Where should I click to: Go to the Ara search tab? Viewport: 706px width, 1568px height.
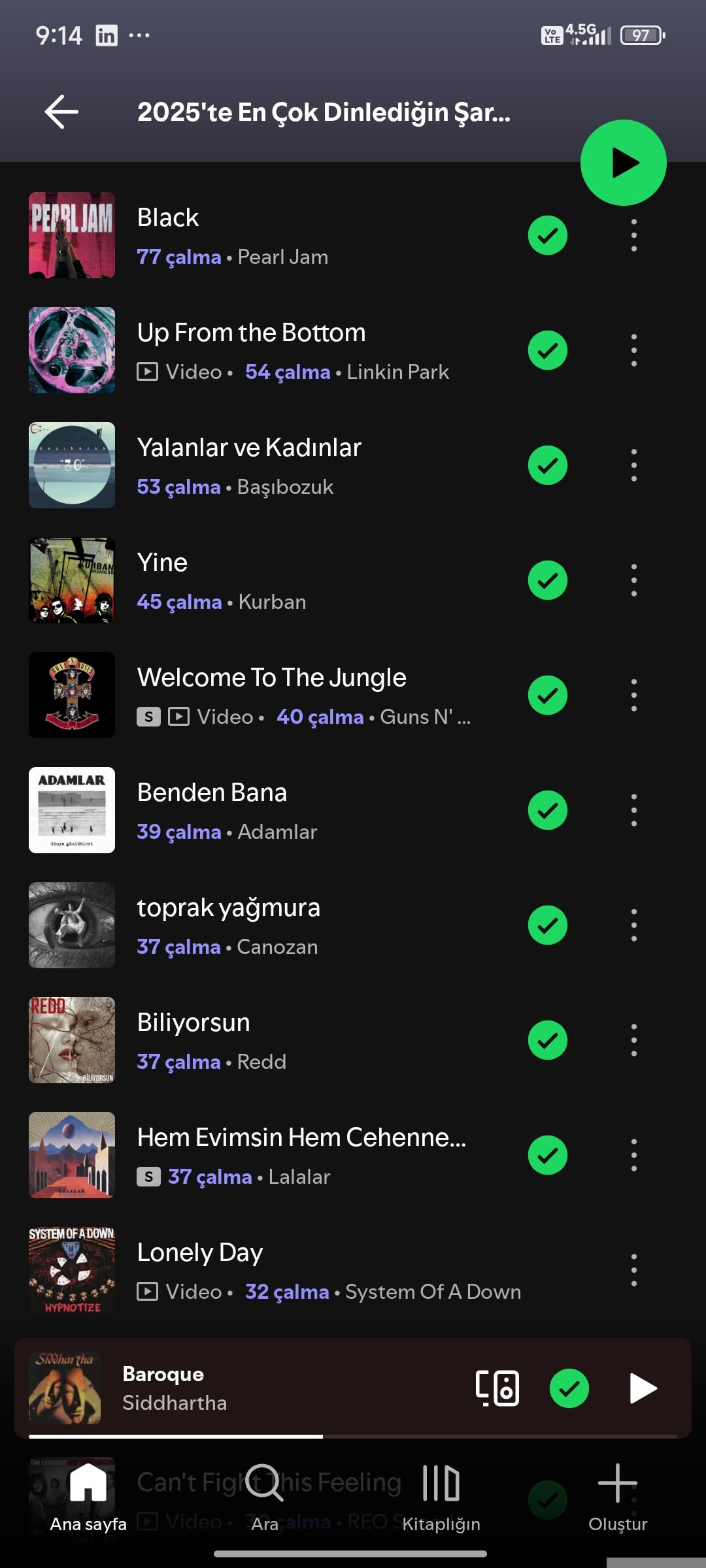click(265, 1496)
